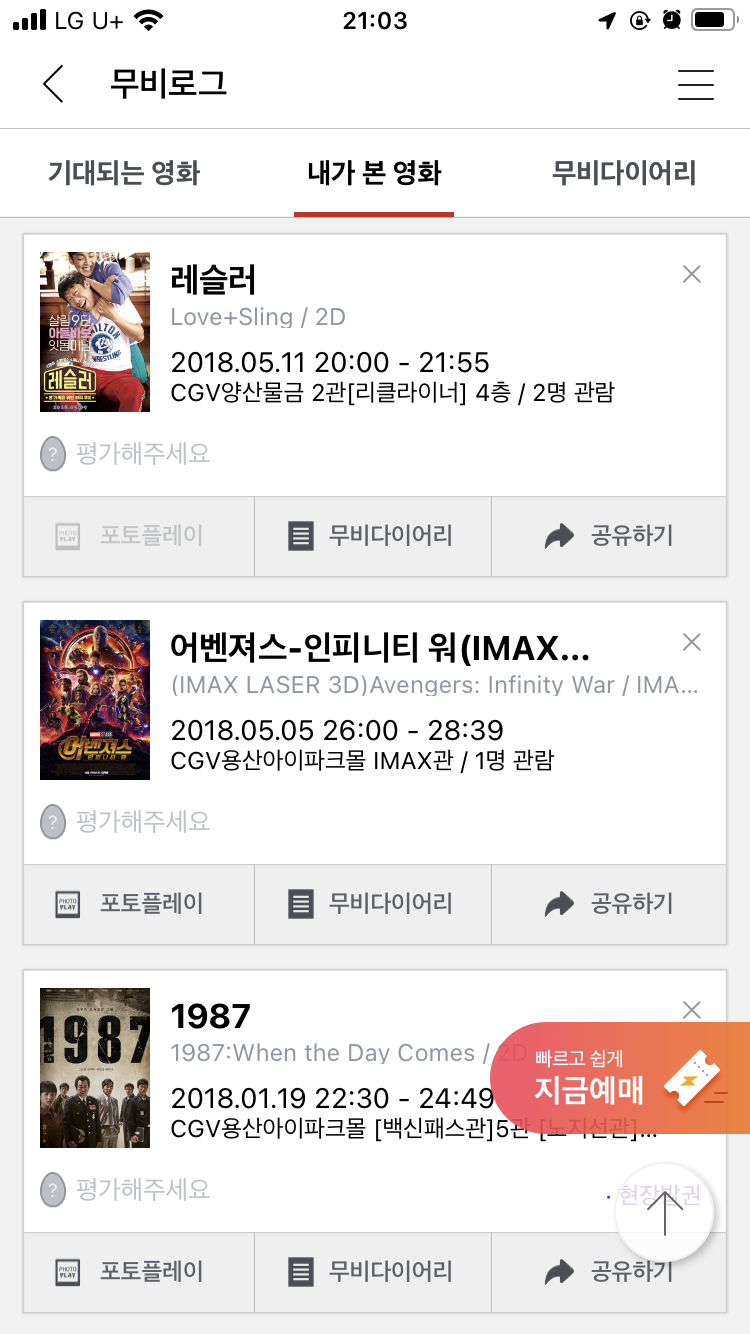
Task: Rate 어벤져스-인피니티 워 via 평가해주세요
Action: 126,822
